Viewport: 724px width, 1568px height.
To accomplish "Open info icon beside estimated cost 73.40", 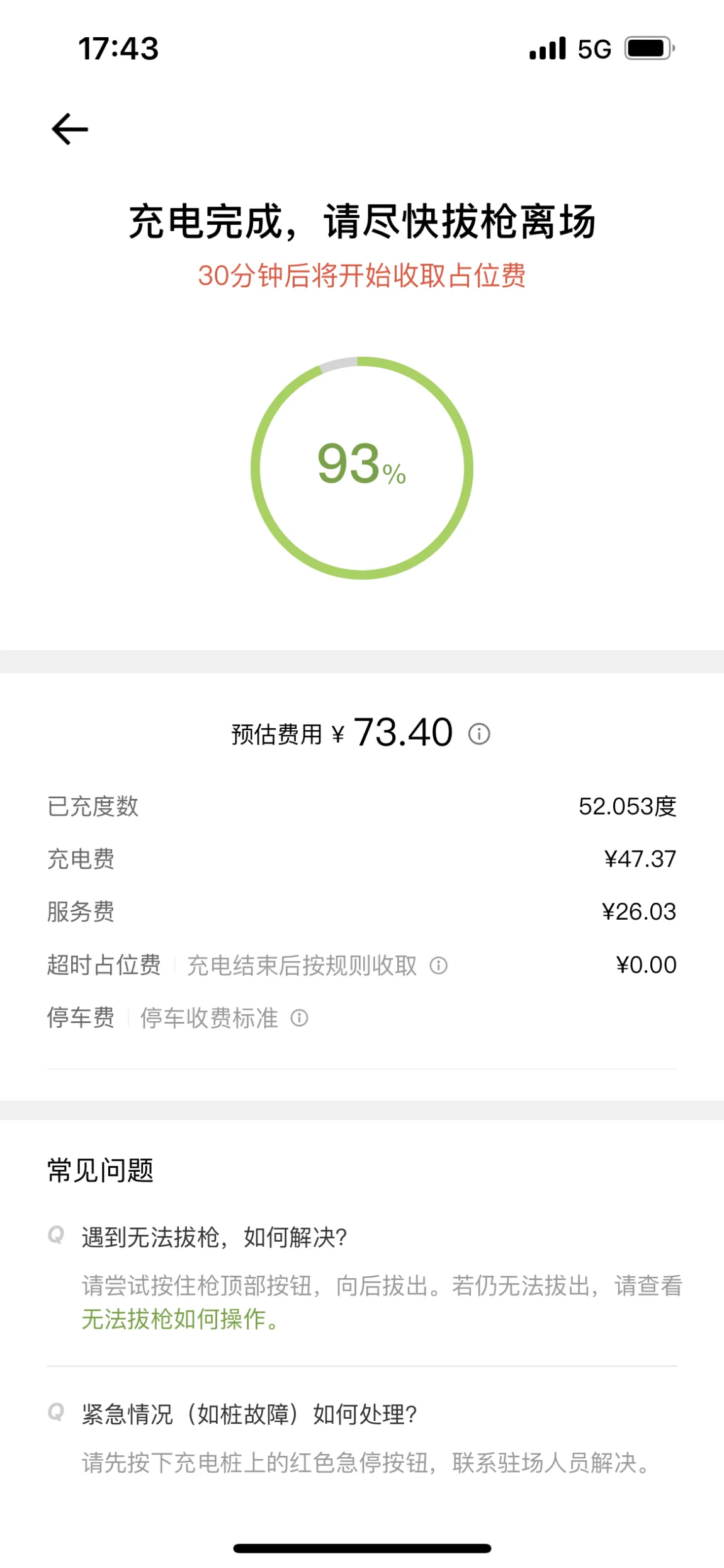I will point(479,734).
